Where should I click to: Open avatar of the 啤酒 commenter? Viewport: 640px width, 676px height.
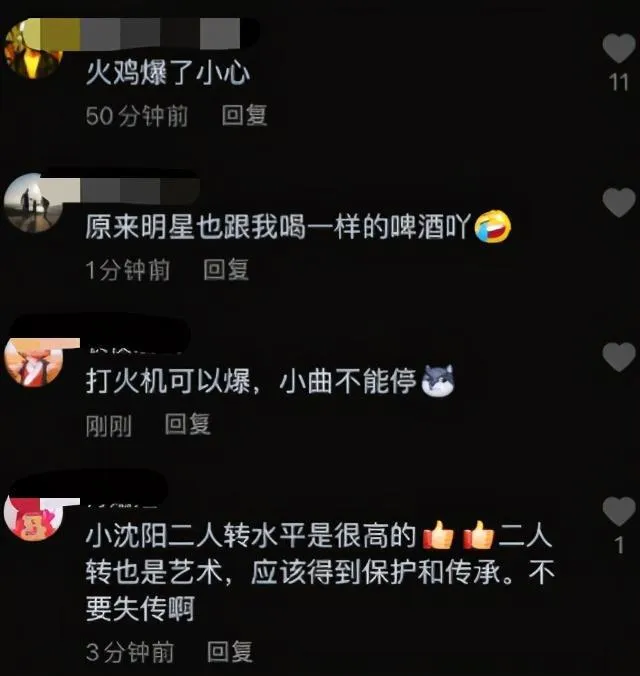pos(34,203)
